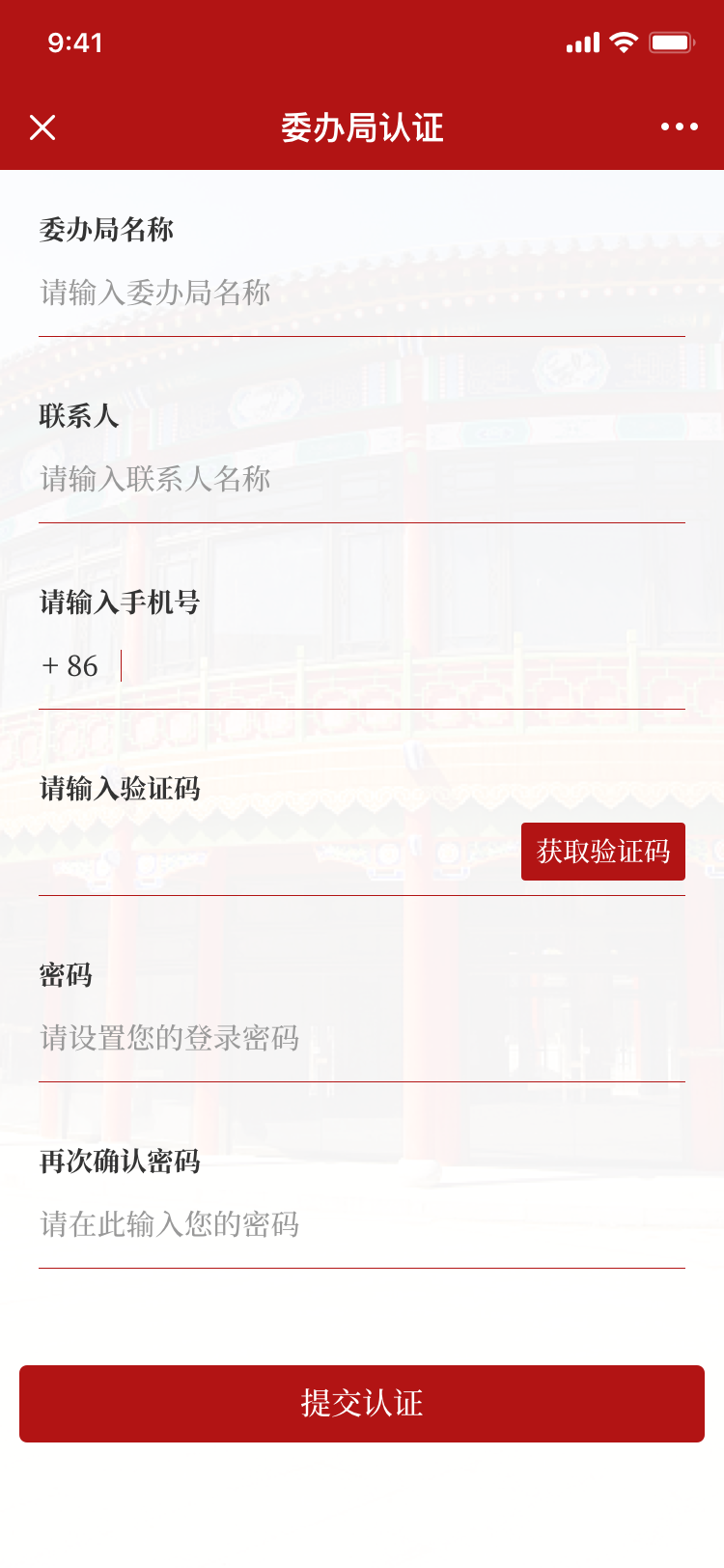
Task: Tap the 委办局认证 title text
Action: point(361,126)
